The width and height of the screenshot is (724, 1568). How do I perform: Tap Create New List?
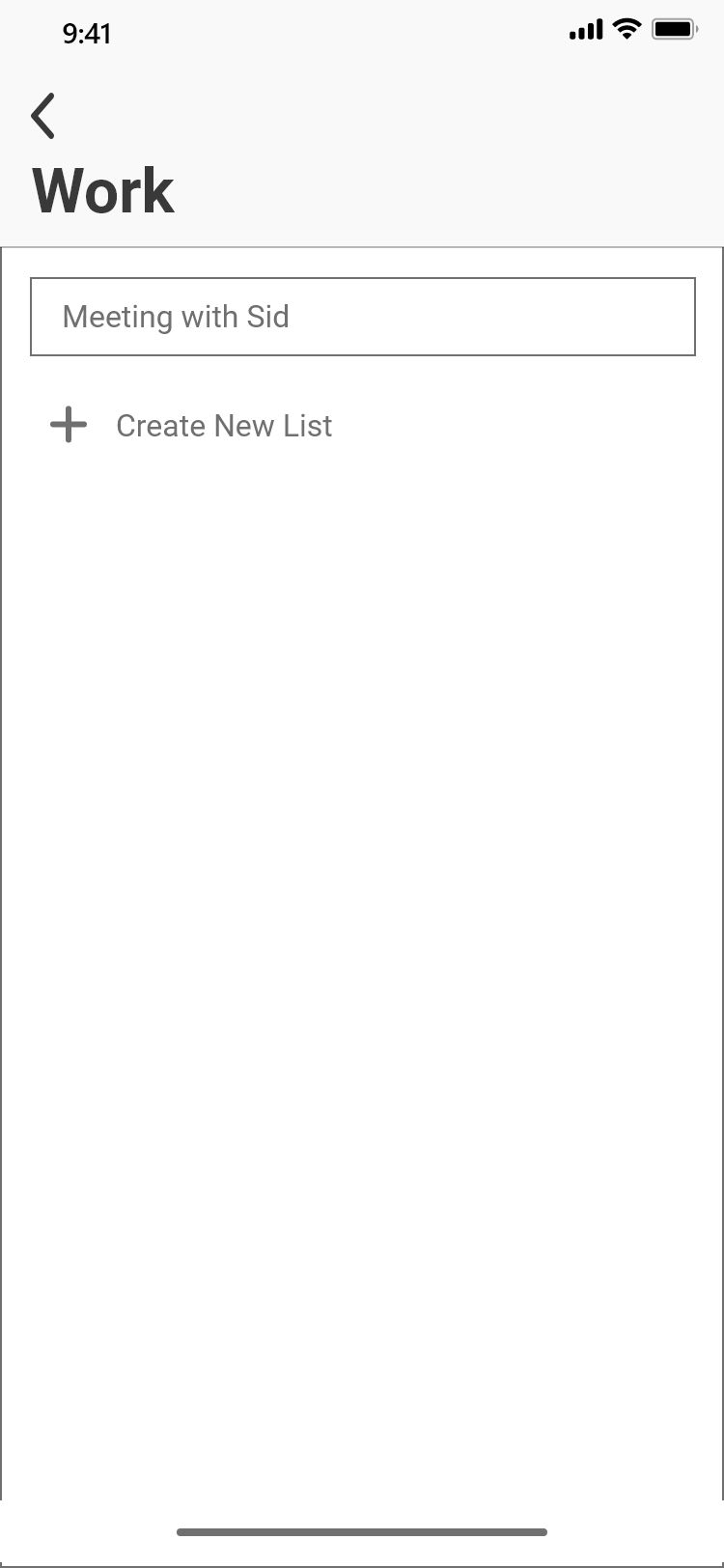(x=191, y=426)
